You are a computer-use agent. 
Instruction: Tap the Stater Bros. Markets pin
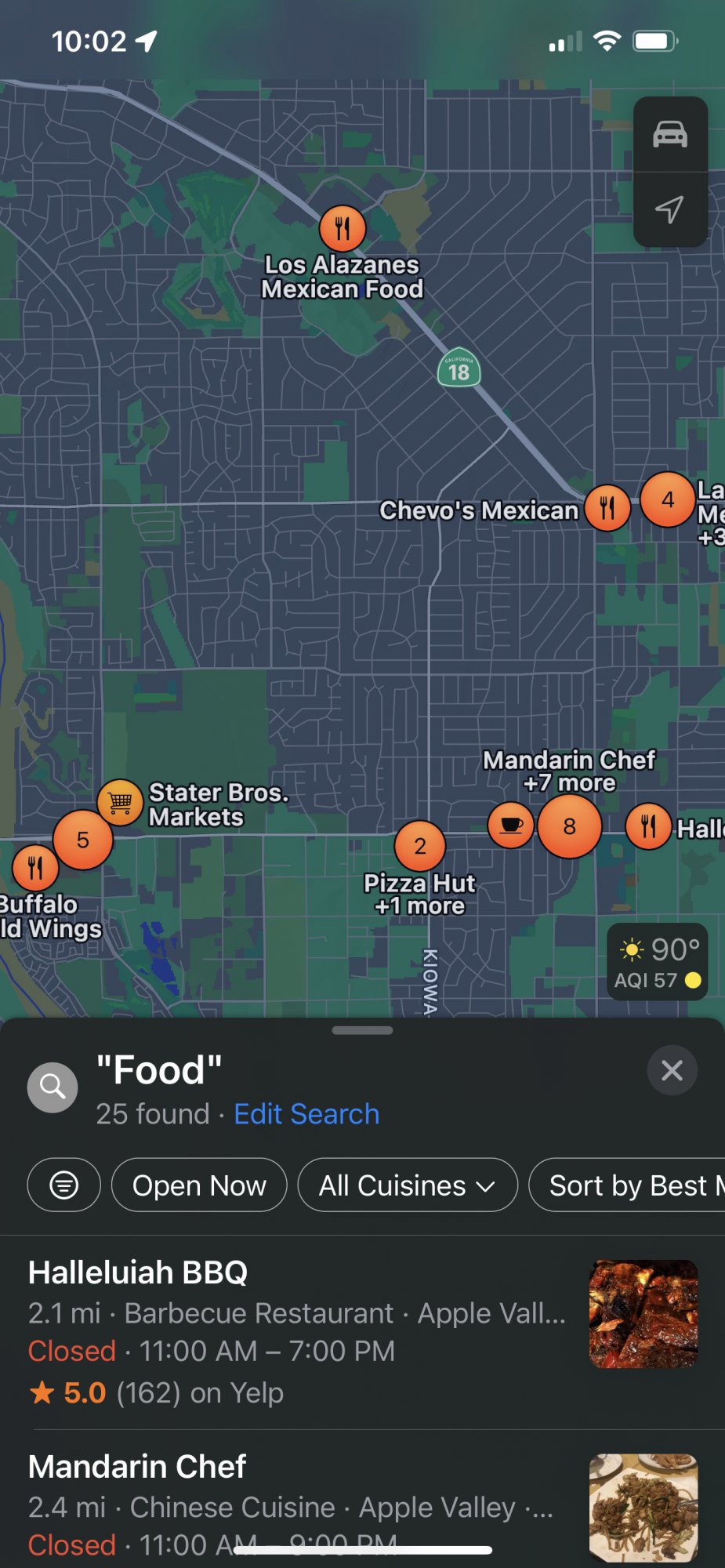[x=120, y=802]
